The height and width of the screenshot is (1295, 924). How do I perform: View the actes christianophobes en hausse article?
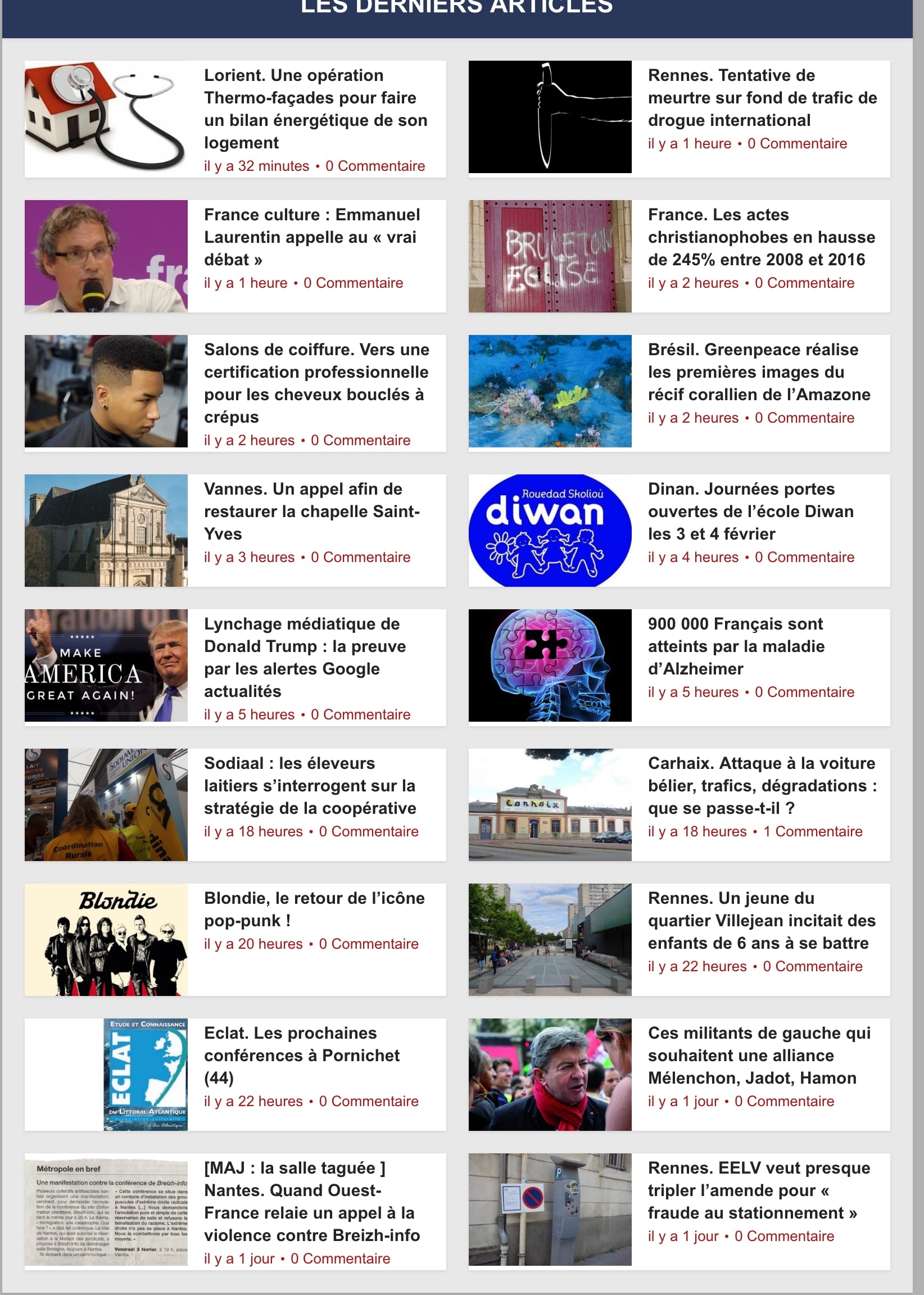[760, 237]
